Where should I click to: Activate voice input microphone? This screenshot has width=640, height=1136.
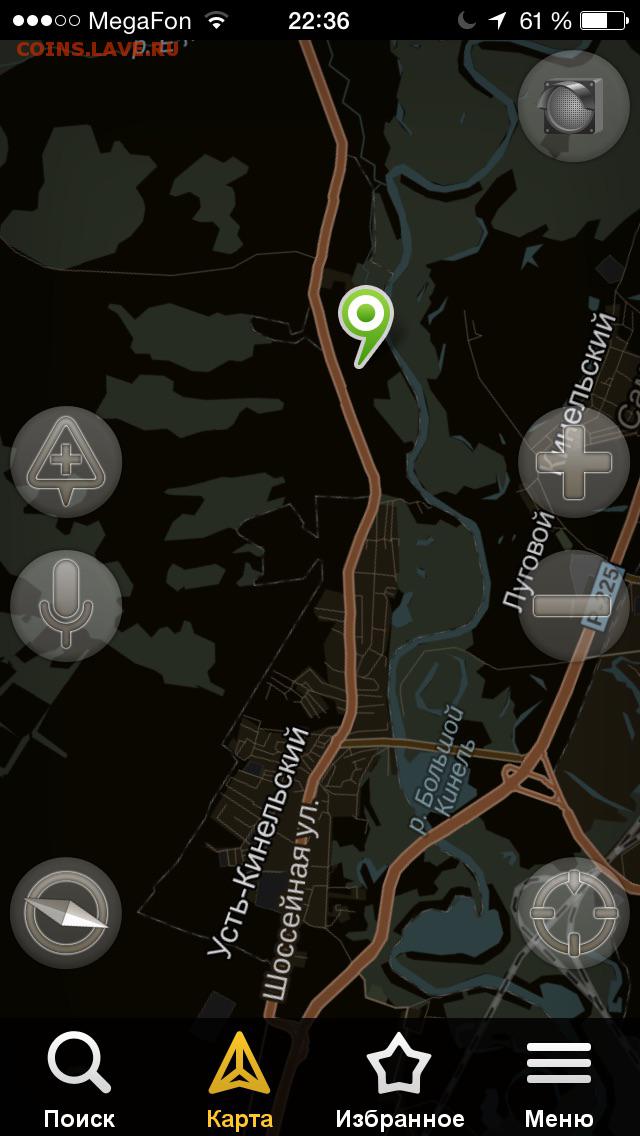click(66, 605)
